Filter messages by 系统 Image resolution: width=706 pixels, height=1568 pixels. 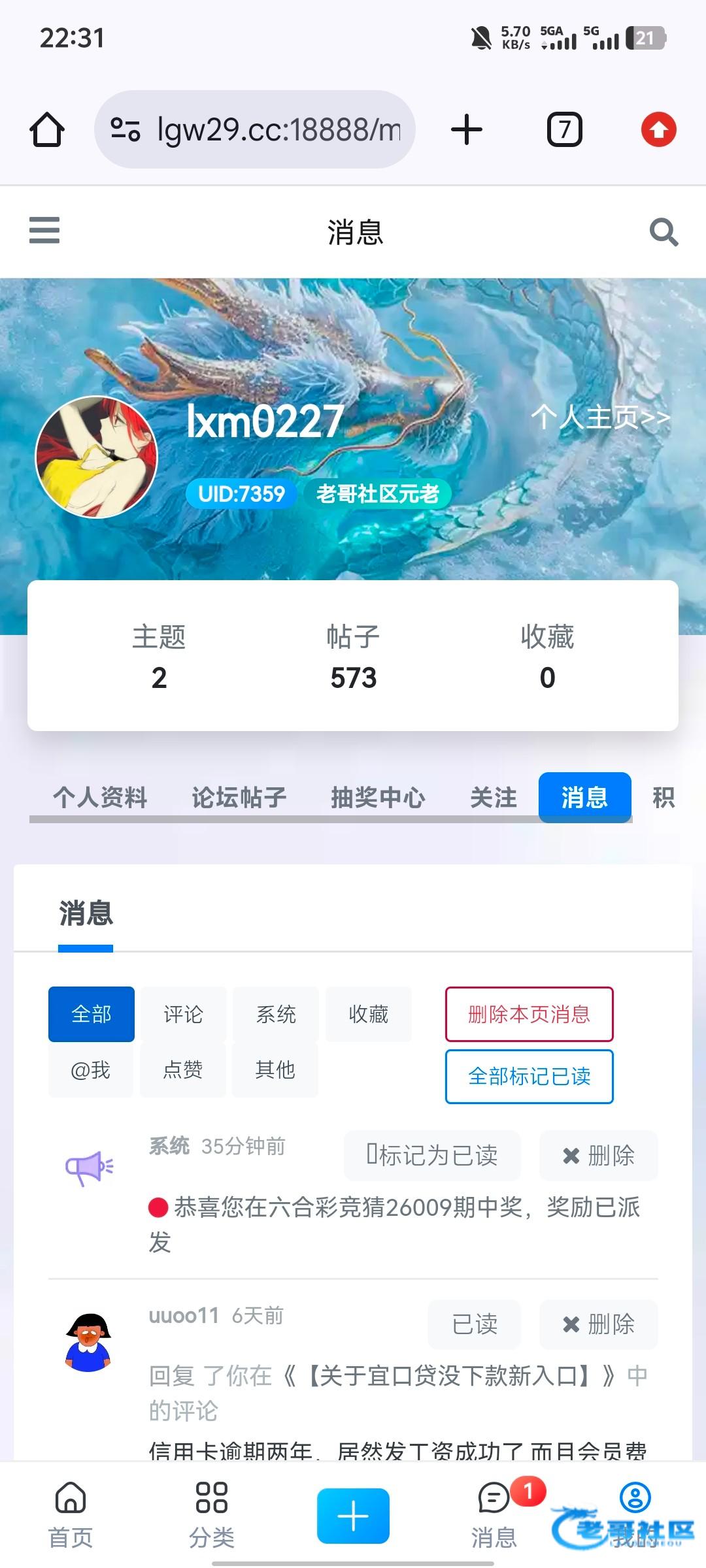coord(276,1014)
